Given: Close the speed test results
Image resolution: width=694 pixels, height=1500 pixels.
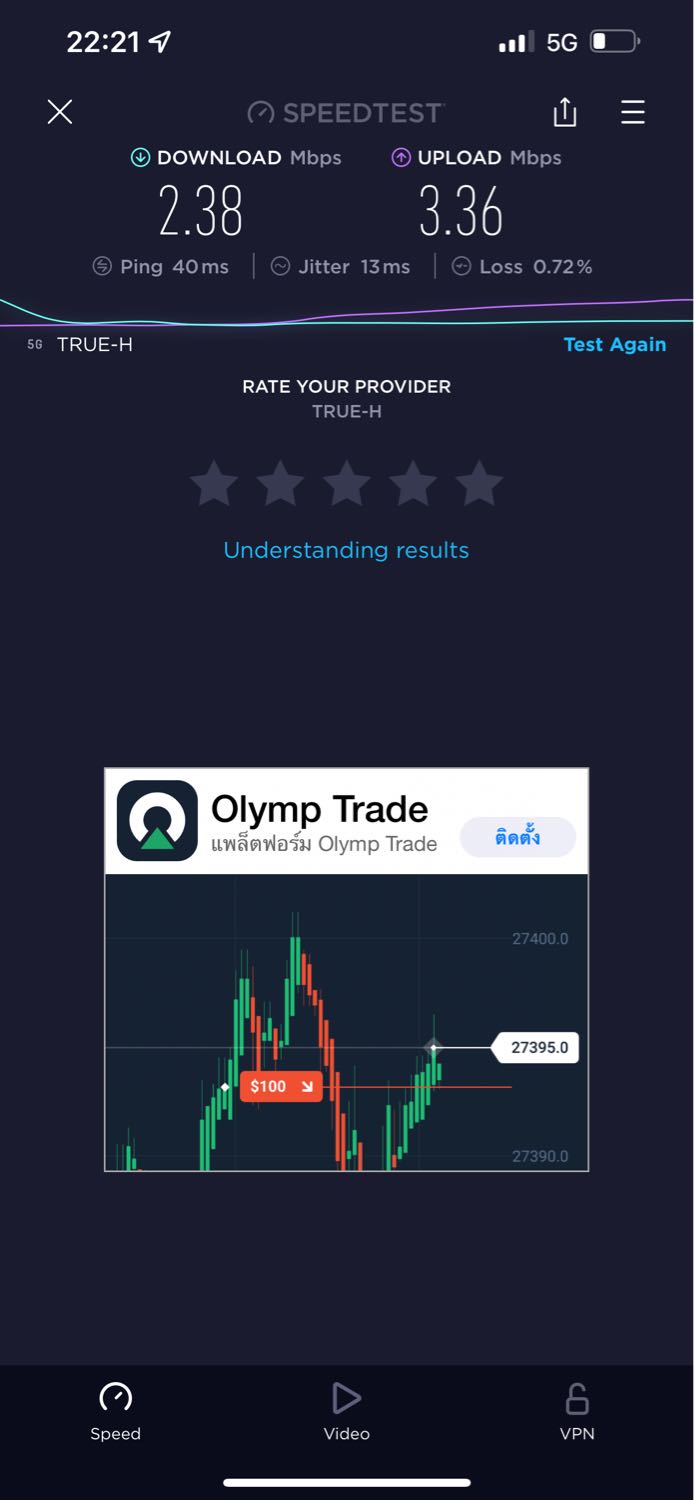Looking at the screenshot, I should (x=60, y=112).
